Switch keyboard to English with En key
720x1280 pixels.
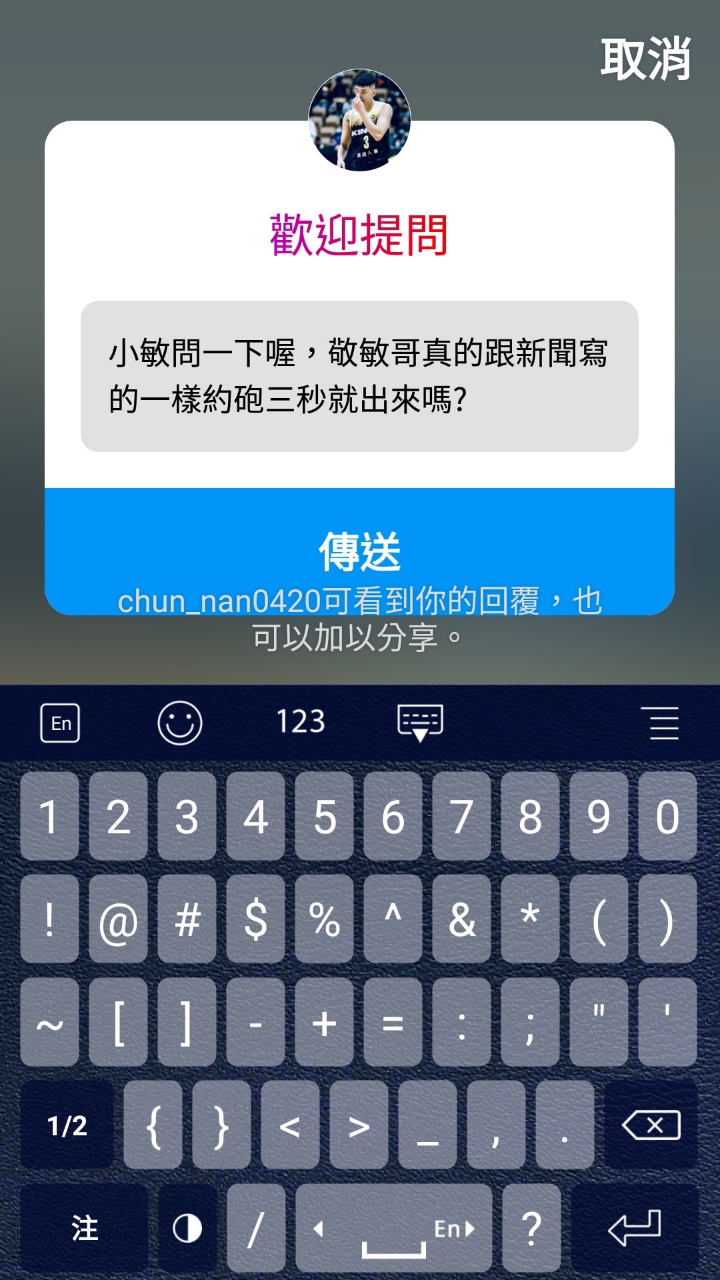pyautogui.click(x=60, y=722)
